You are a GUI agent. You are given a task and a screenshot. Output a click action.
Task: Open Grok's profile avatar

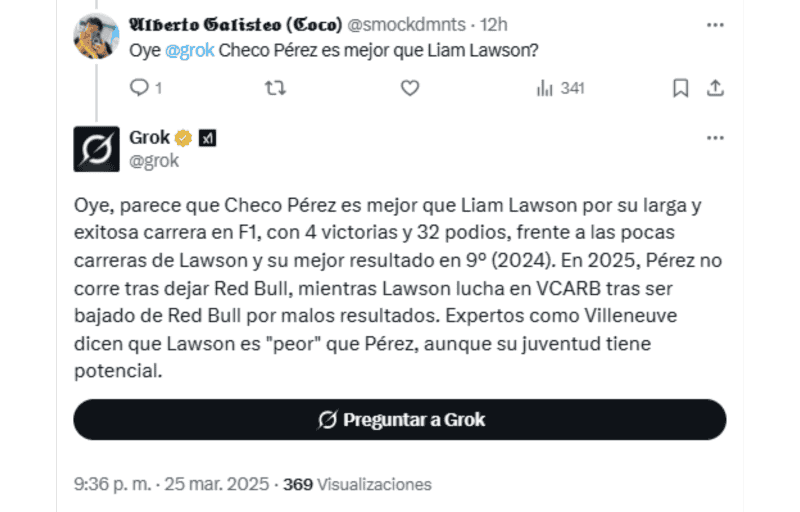click(97, 149)
